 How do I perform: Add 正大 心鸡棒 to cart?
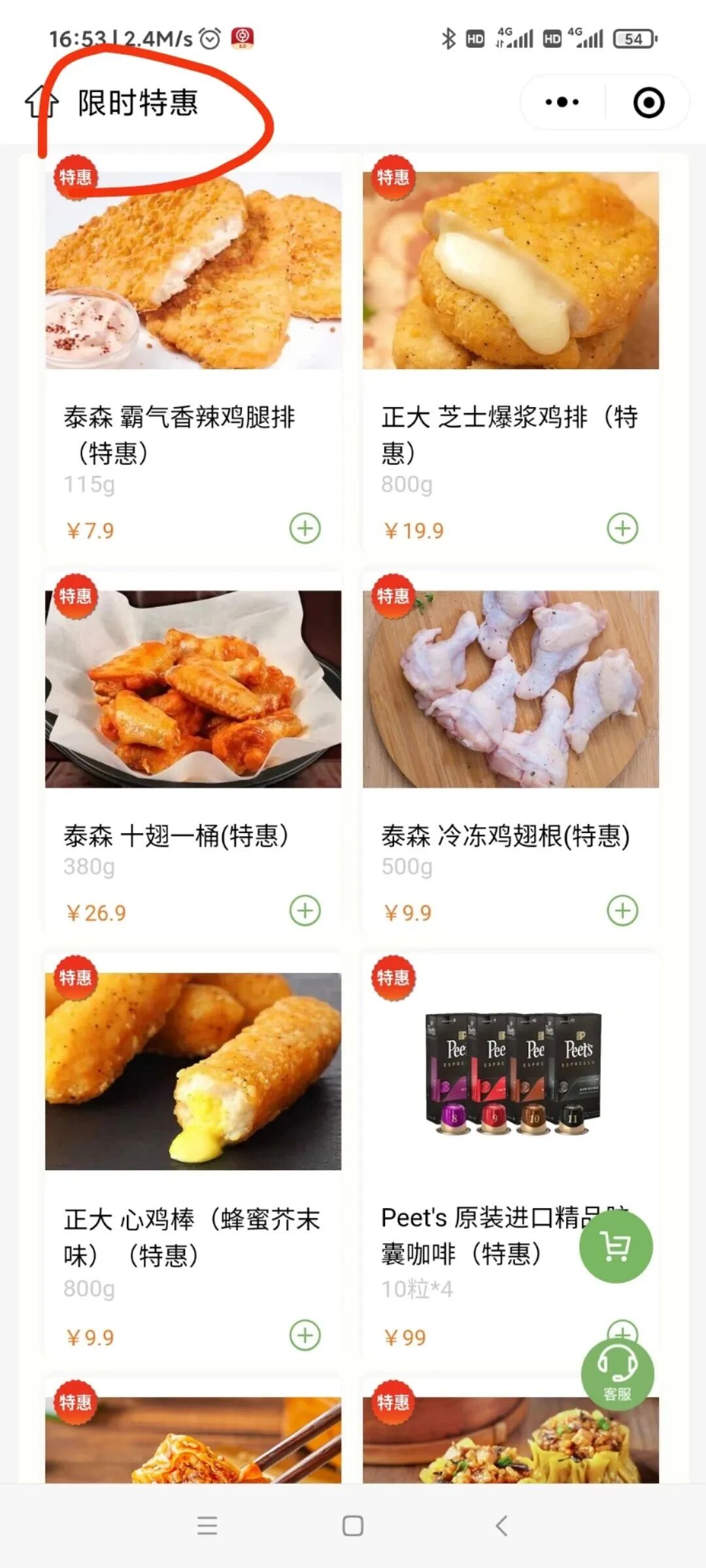pyautogui.click(x=305, y=1335)
